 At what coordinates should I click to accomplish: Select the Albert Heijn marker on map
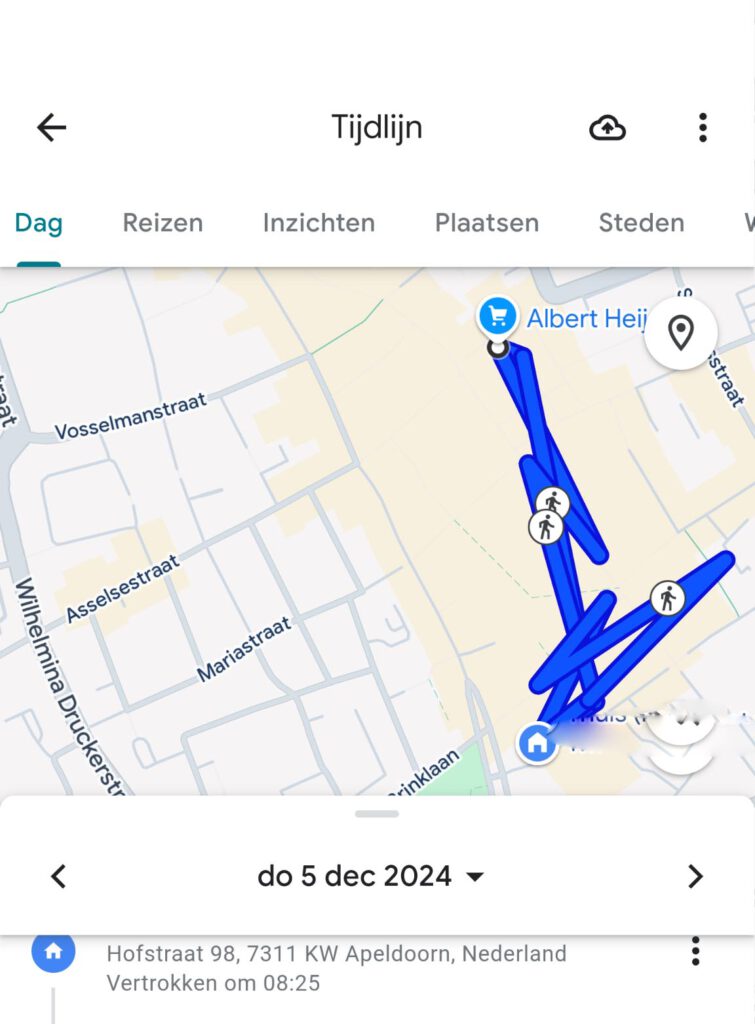(x=497, y=317)
